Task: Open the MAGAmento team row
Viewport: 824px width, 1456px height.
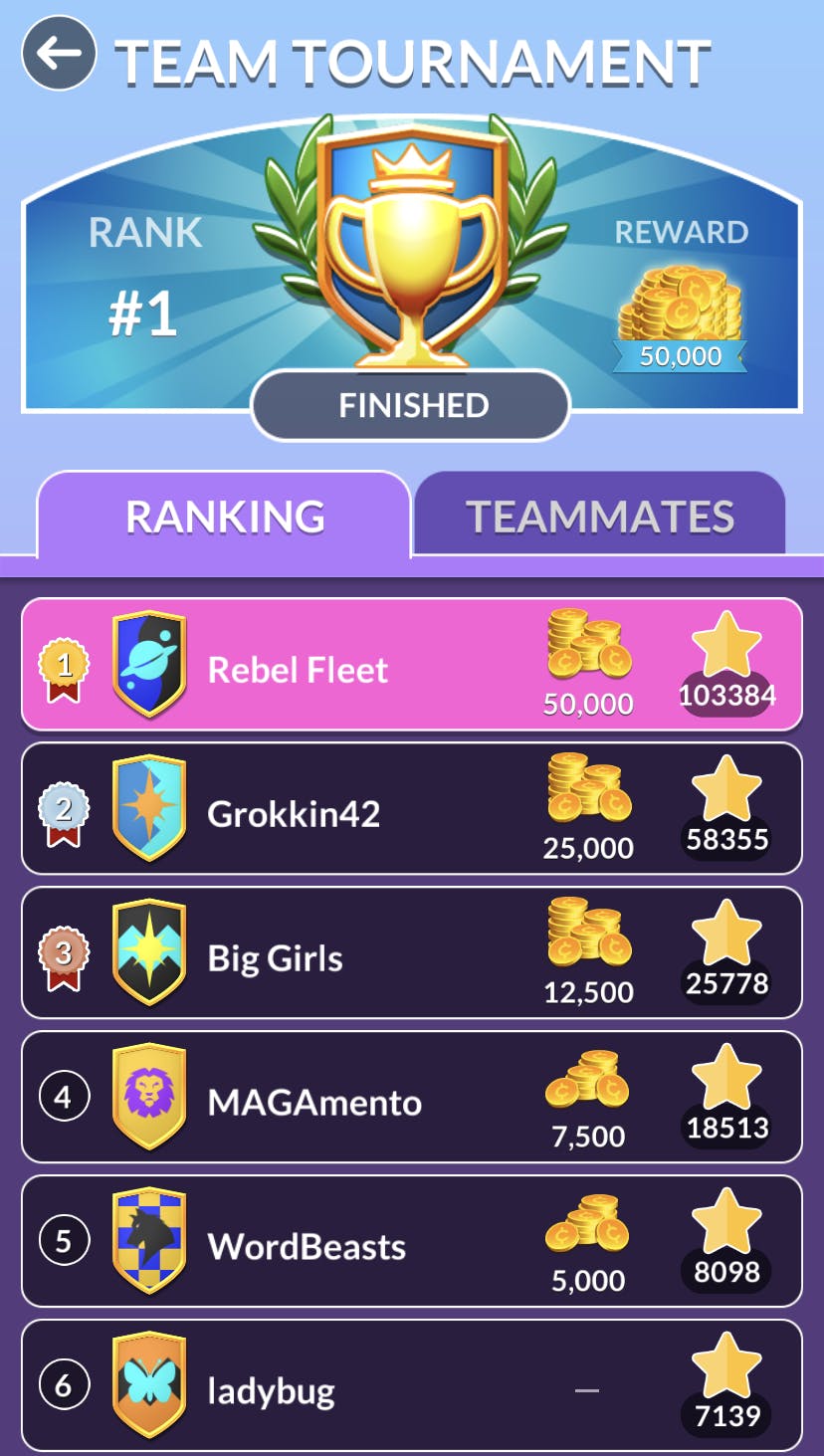Action: click(x=411, y=1098)
